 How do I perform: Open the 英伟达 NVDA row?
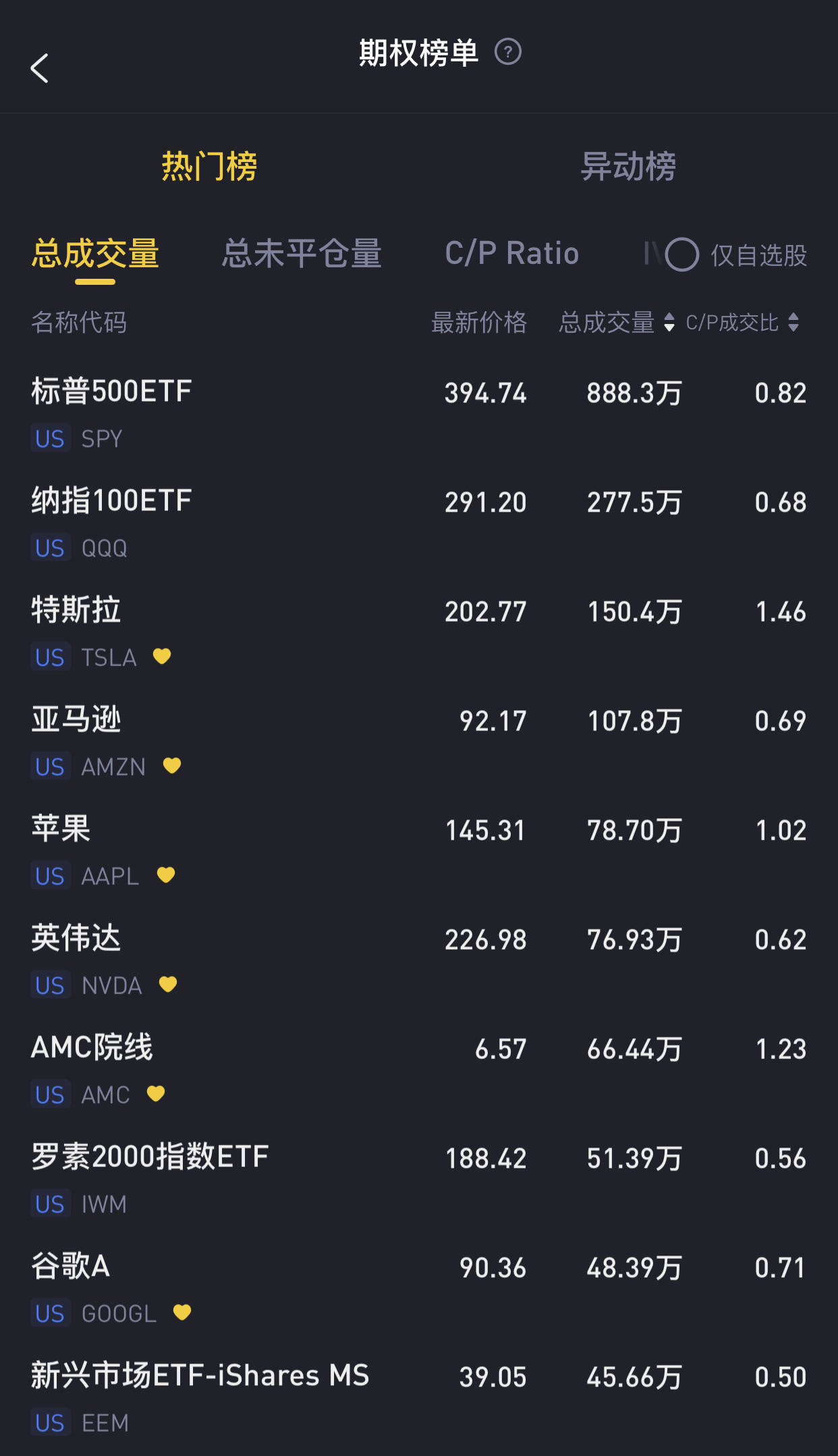coord(419,961)
